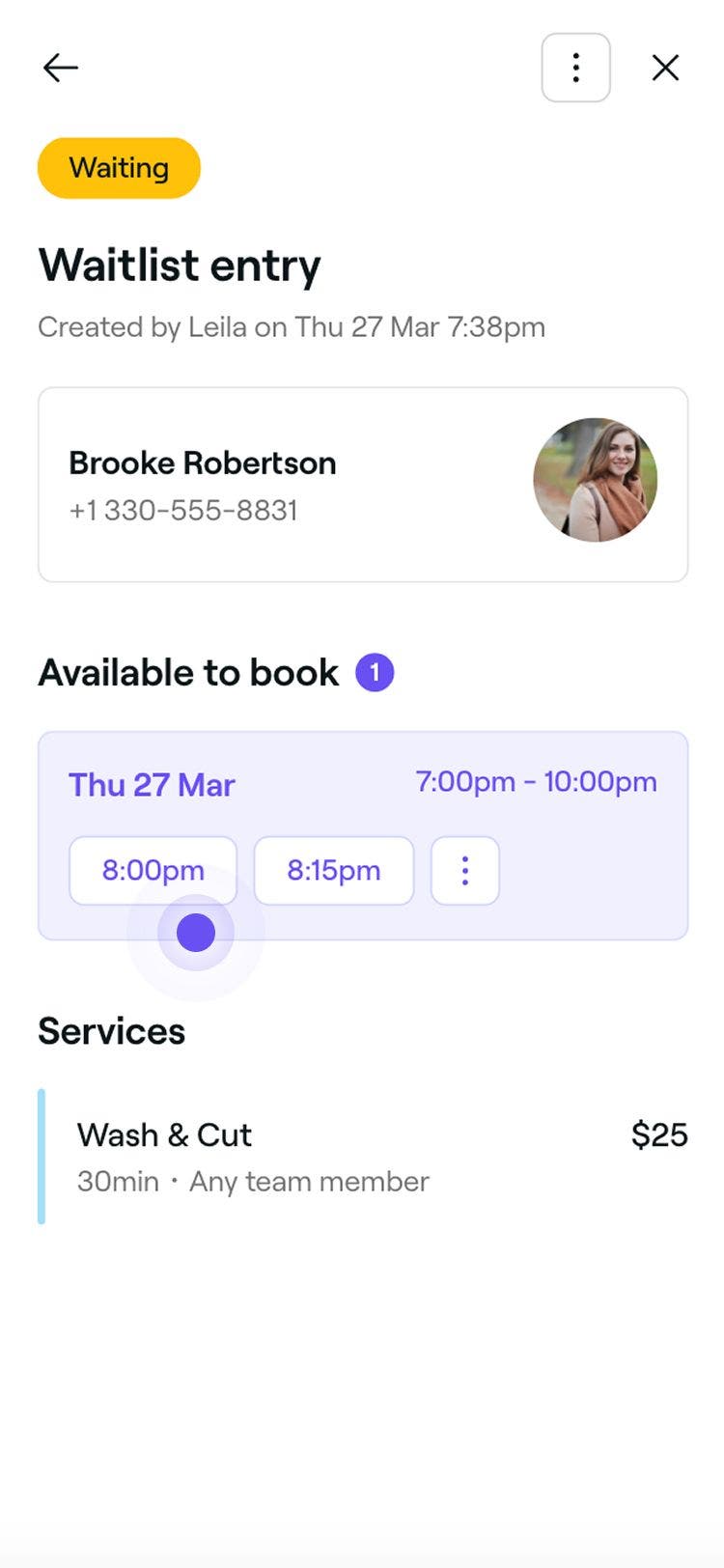This screenshot has width=724, height=1568.
Task: Book the 8:15pm time slot
Action: [x=333, y=870]
